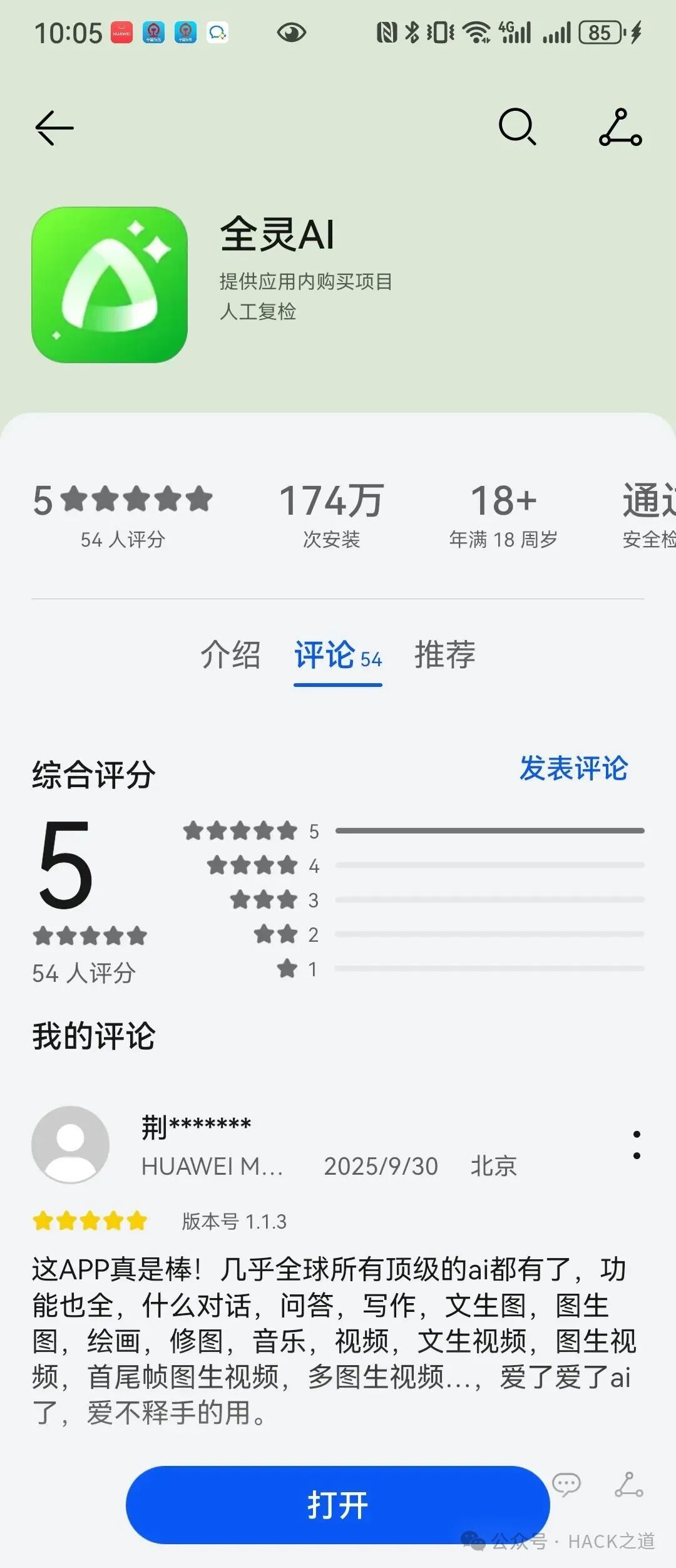Open search with the magnifier icon
Screen dimensions: 676x1568
click(518, 126)
